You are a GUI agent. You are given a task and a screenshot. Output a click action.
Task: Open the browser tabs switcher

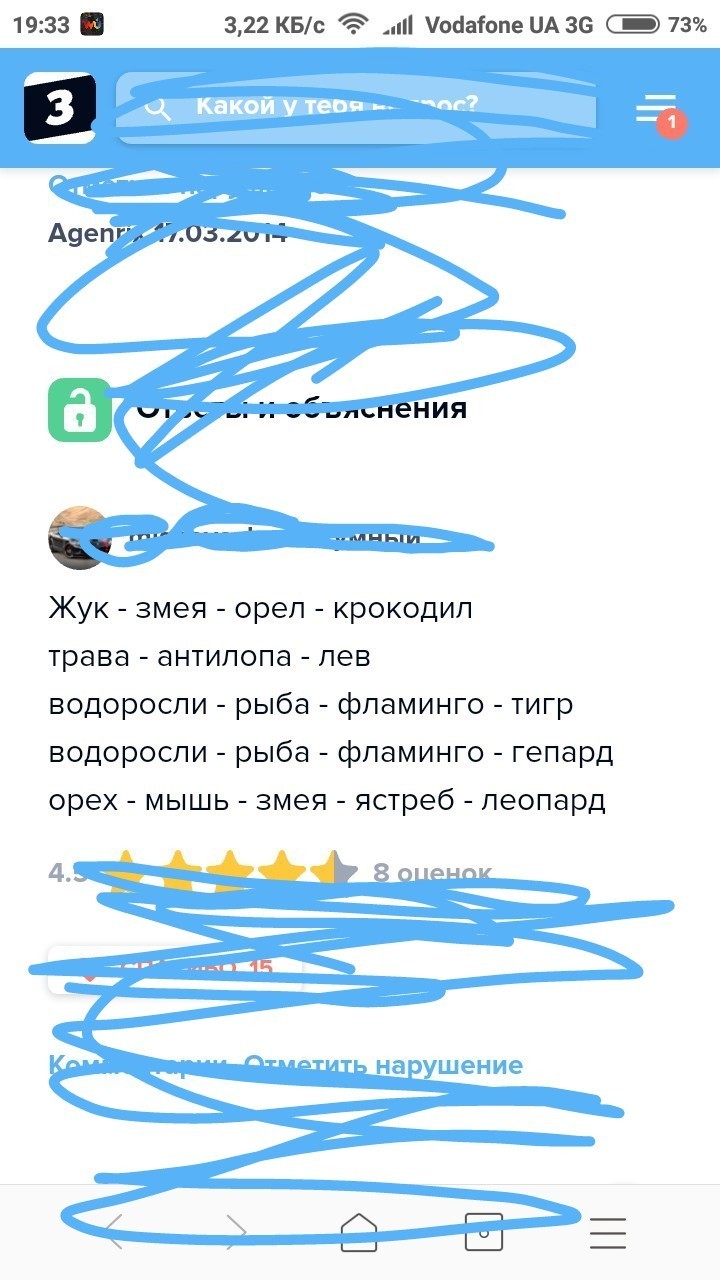point(484,1232)
